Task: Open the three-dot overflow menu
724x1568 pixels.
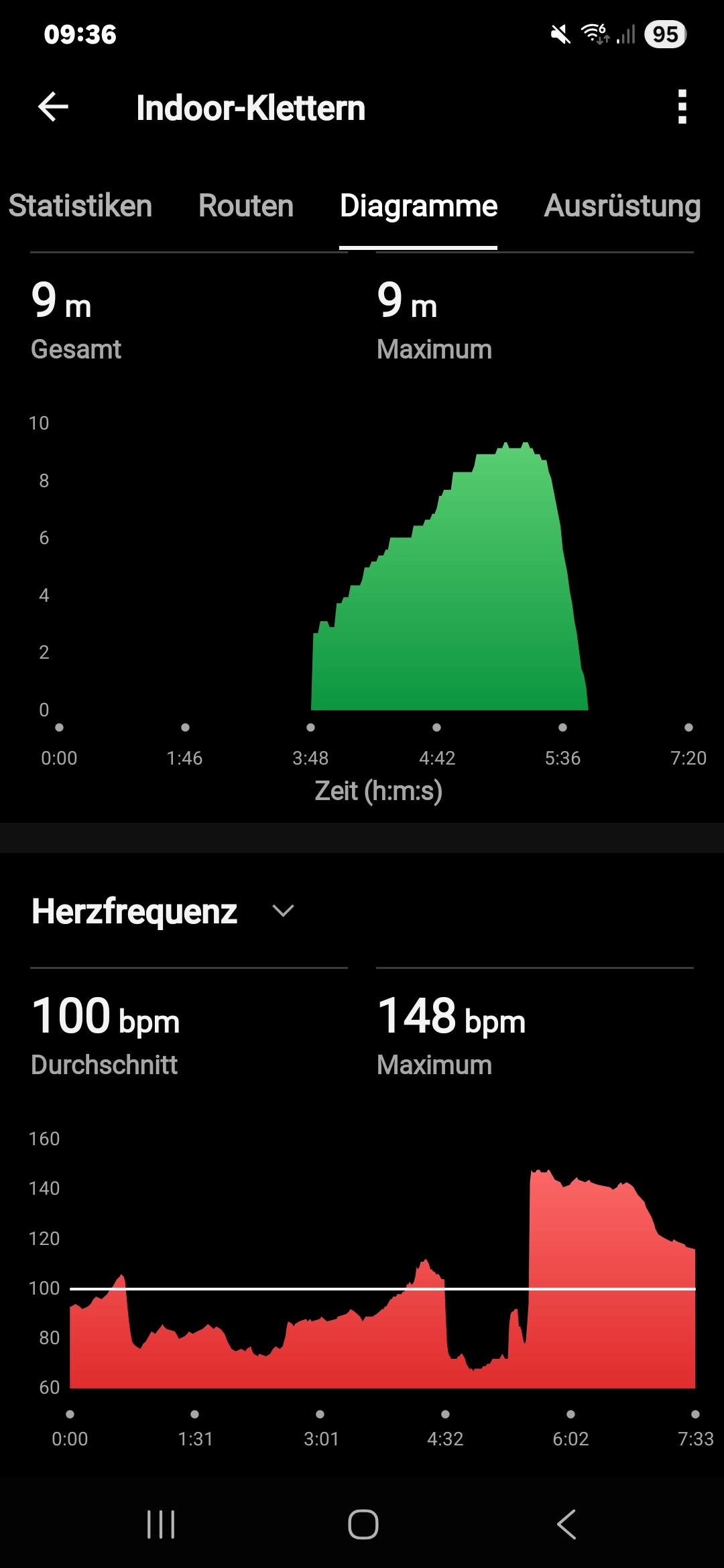Action: (x=682, y=107)
